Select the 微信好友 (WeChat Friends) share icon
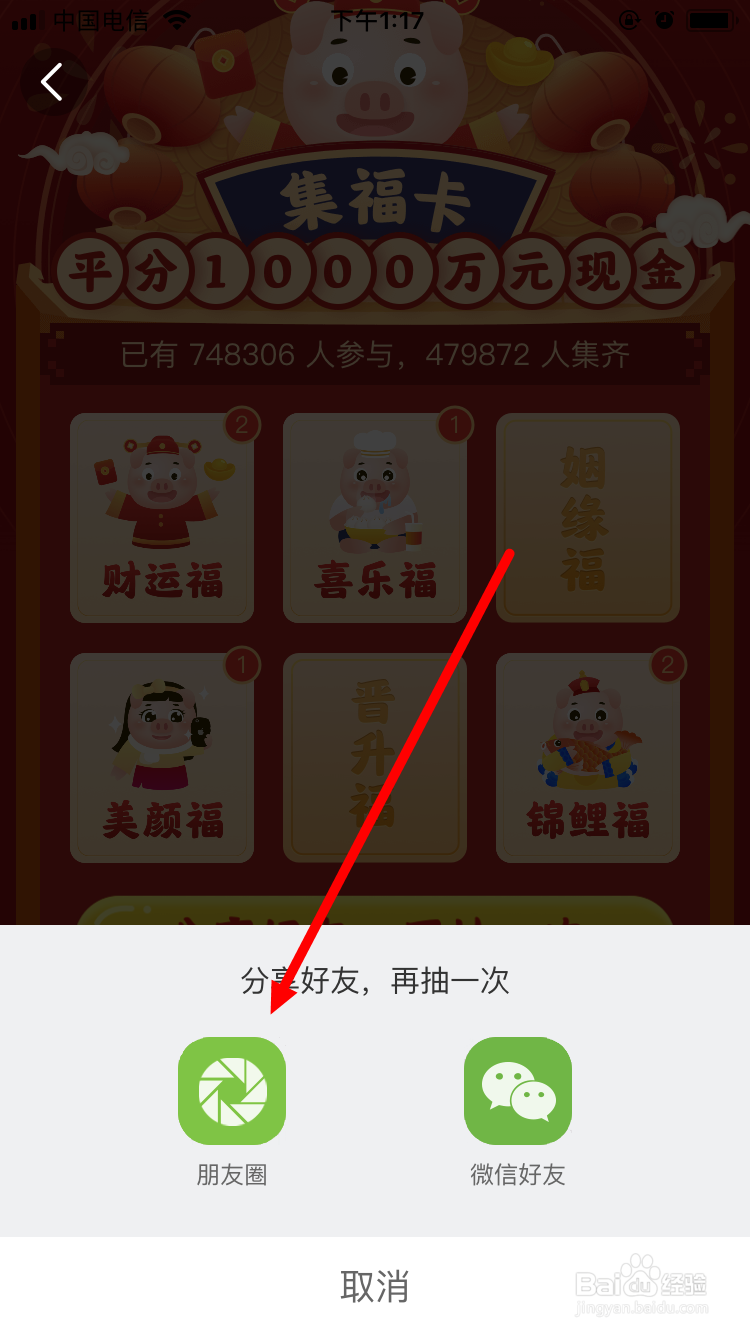The image size is (750, 1334). click(x=517, y=1090)
